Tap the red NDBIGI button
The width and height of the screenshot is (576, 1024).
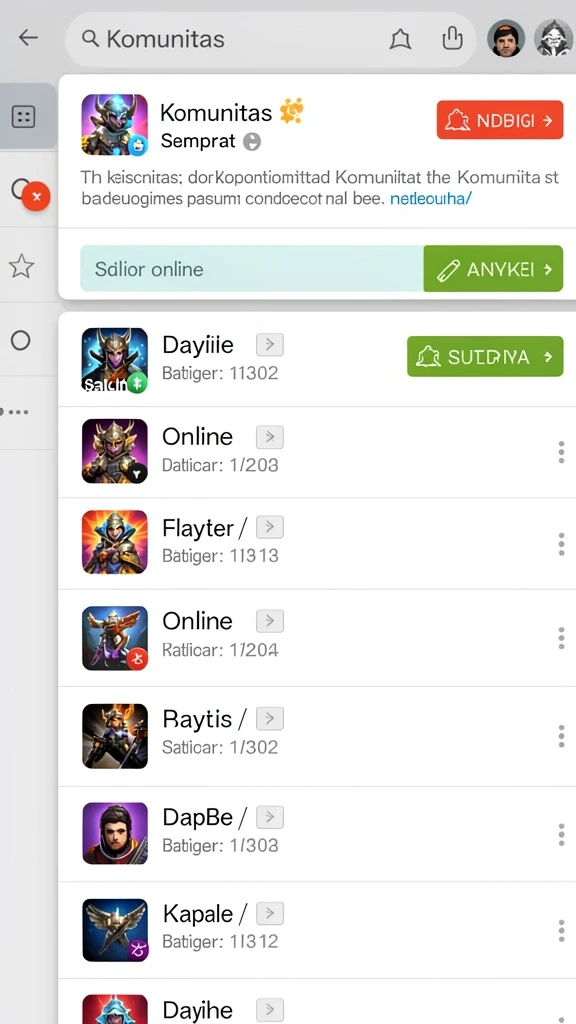(500, 120)
